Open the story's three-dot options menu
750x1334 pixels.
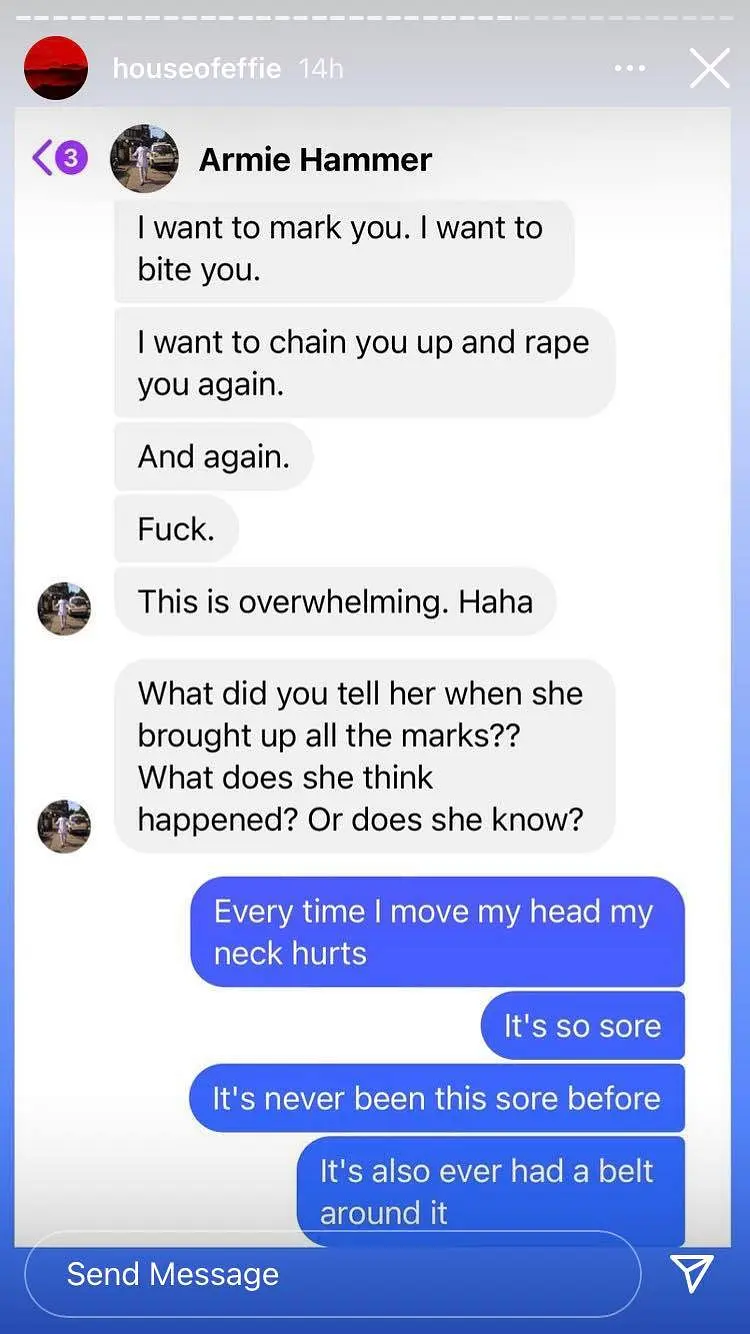click(630, 68)
